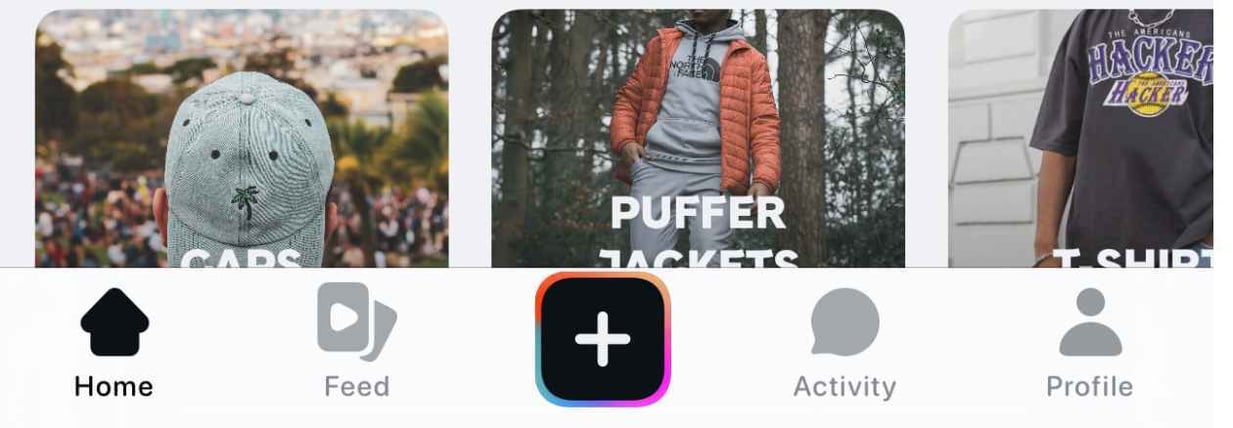Open the Activity tab
Screen dimensions: 1233x428
point(845,342)
